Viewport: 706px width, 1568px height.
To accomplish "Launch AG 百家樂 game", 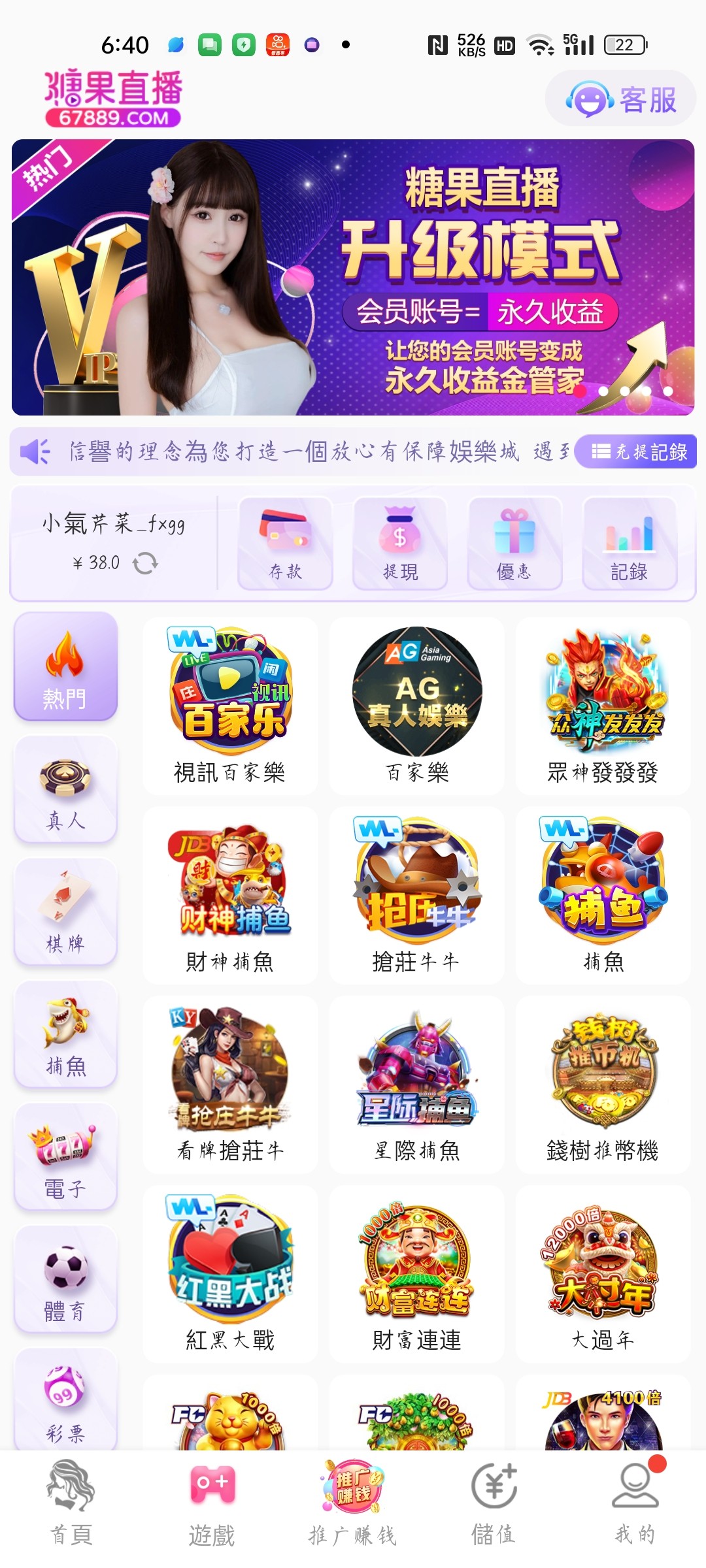I will coord(417,706).
